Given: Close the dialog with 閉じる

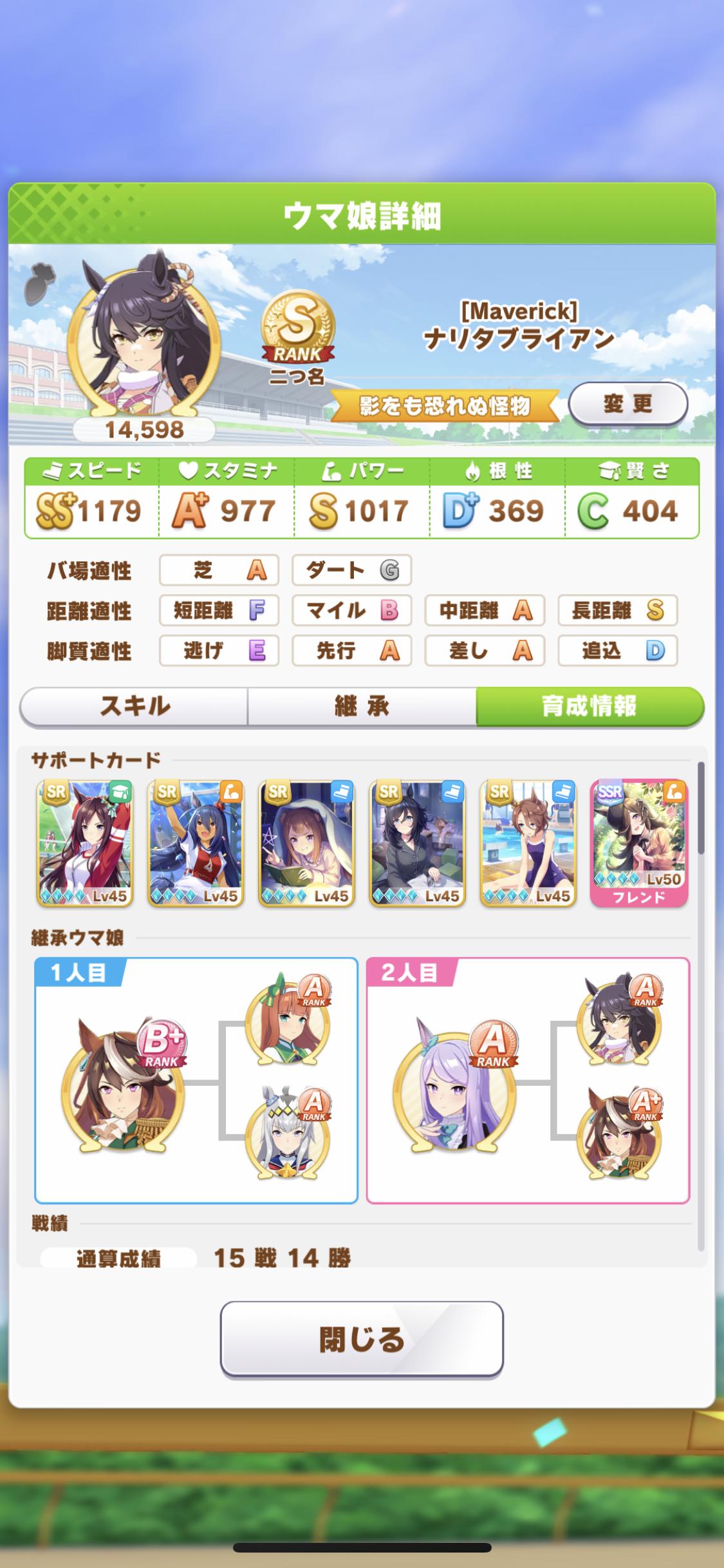Looking at the screenshot, I should pos(362,1339).
